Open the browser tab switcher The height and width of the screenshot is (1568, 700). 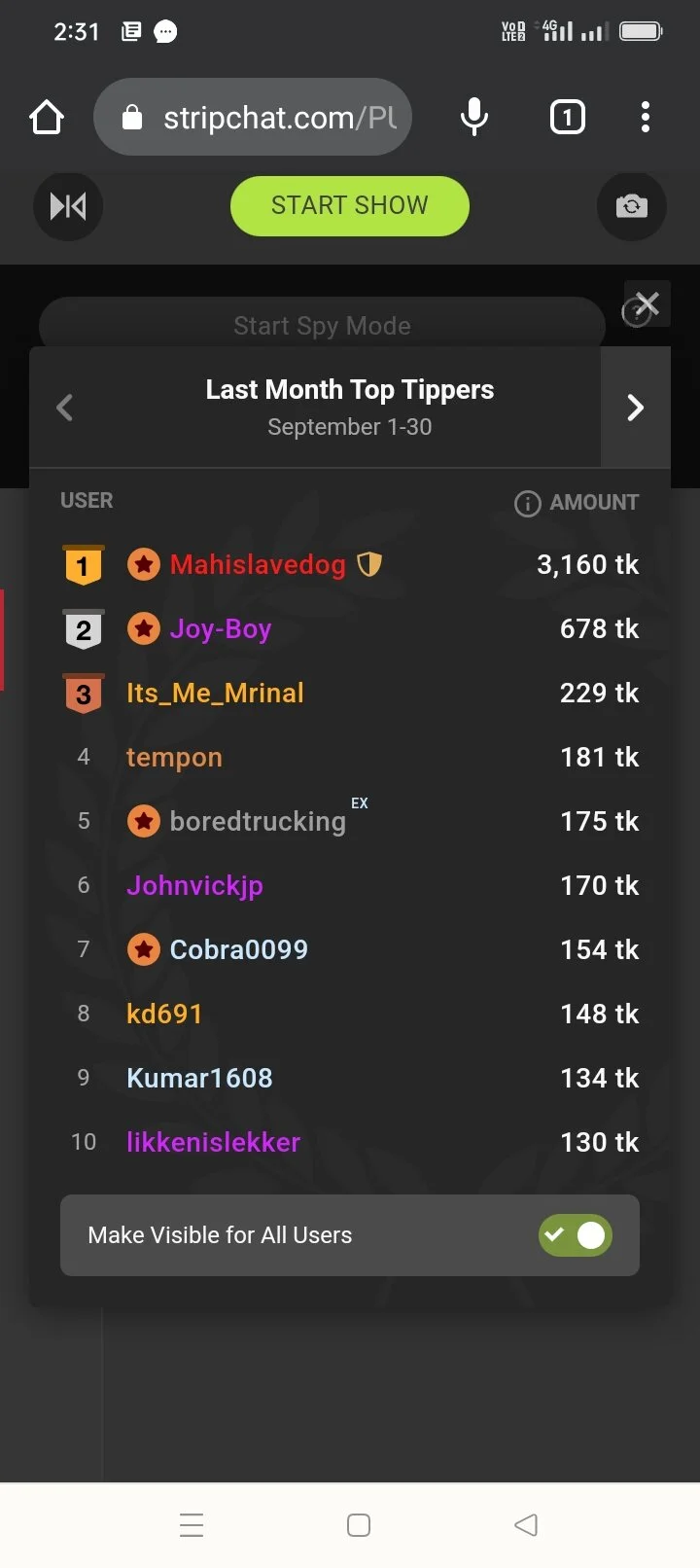point(568,118)
